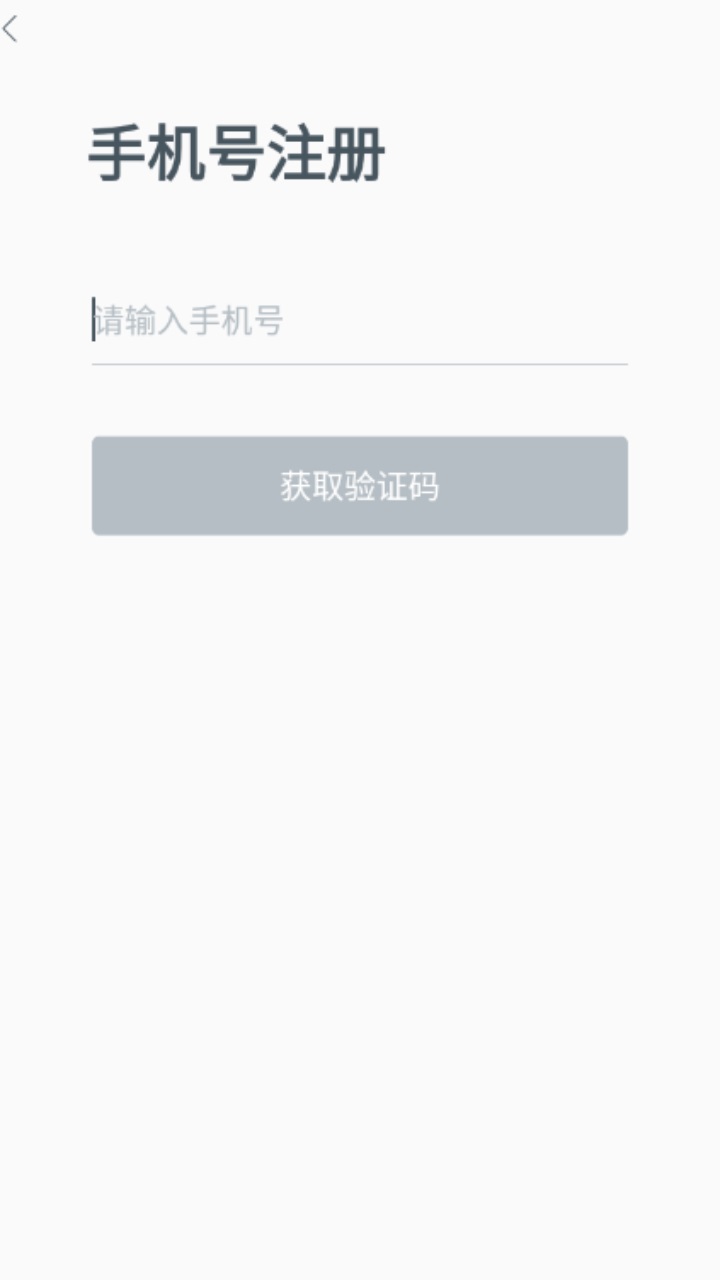Tap the 获取验证码 button
The image size is (720, 1280).
point(360,486)
